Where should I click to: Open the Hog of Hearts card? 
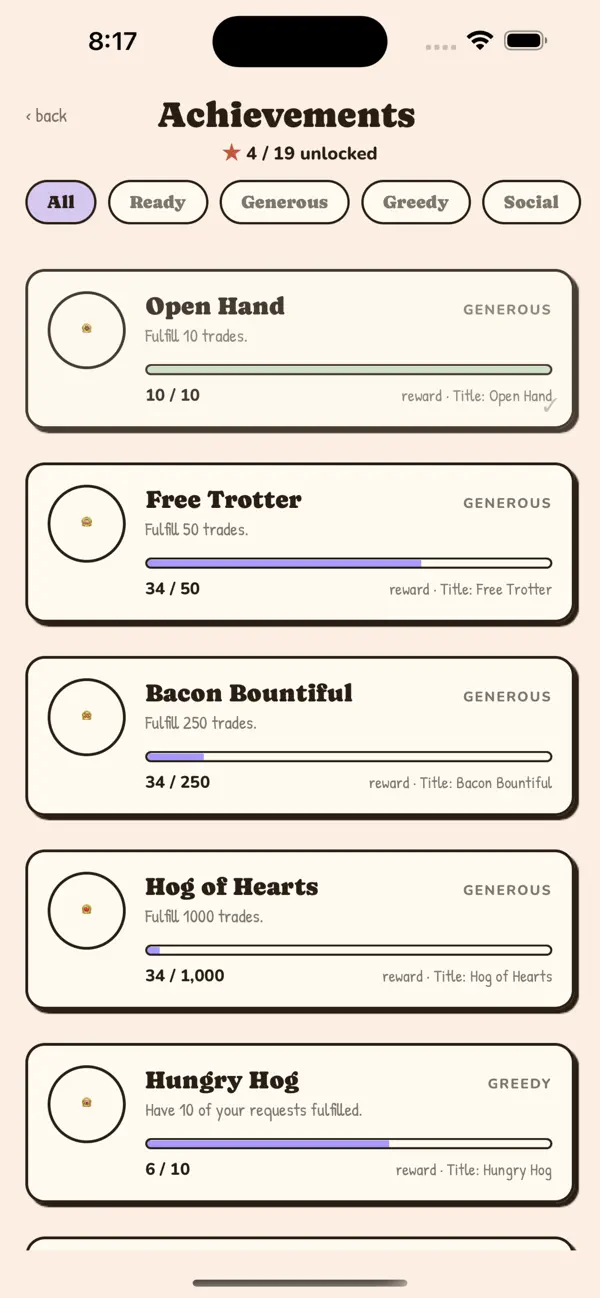tap(301, 930)
